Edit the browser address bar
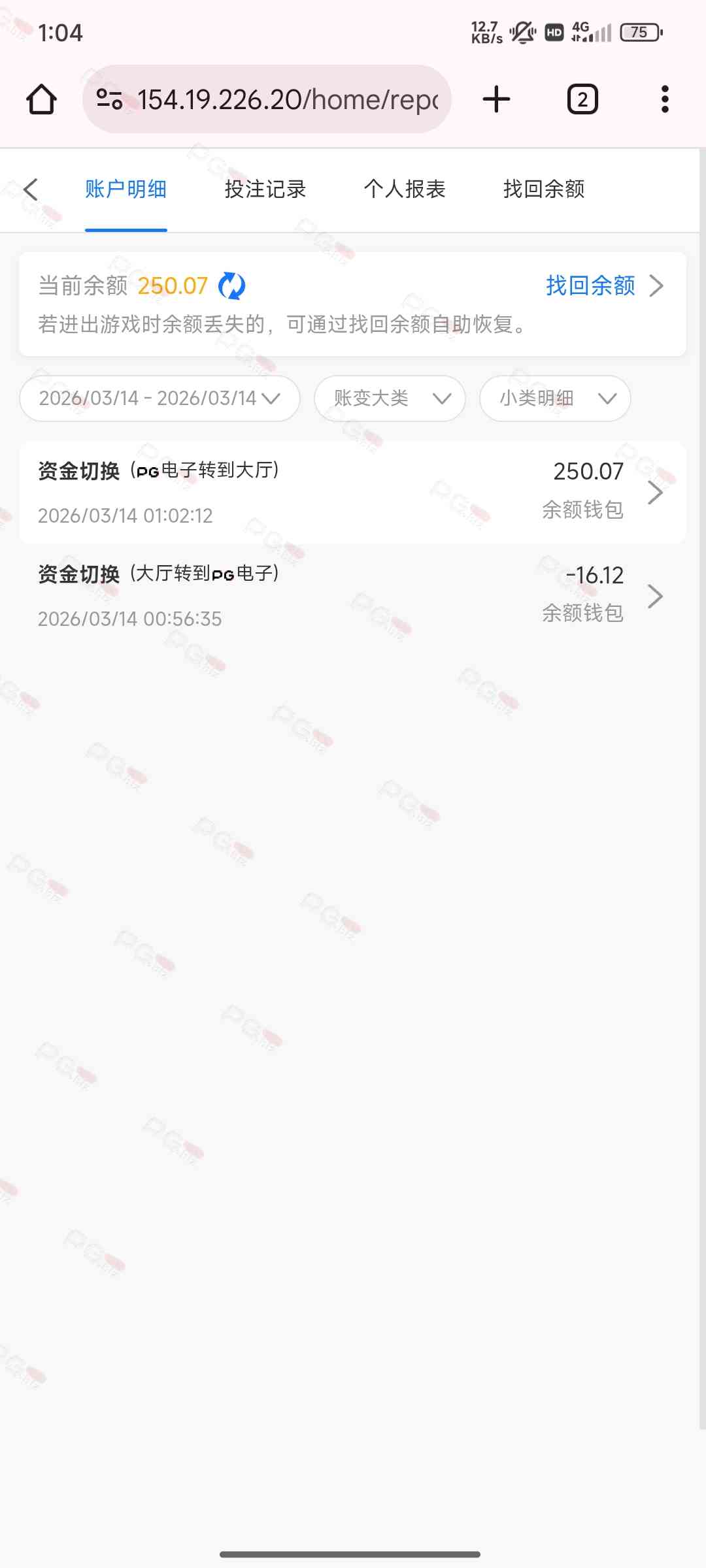The width and height of the screenshot is (706, 1568). pyautogui.click(x=267, y=99)
